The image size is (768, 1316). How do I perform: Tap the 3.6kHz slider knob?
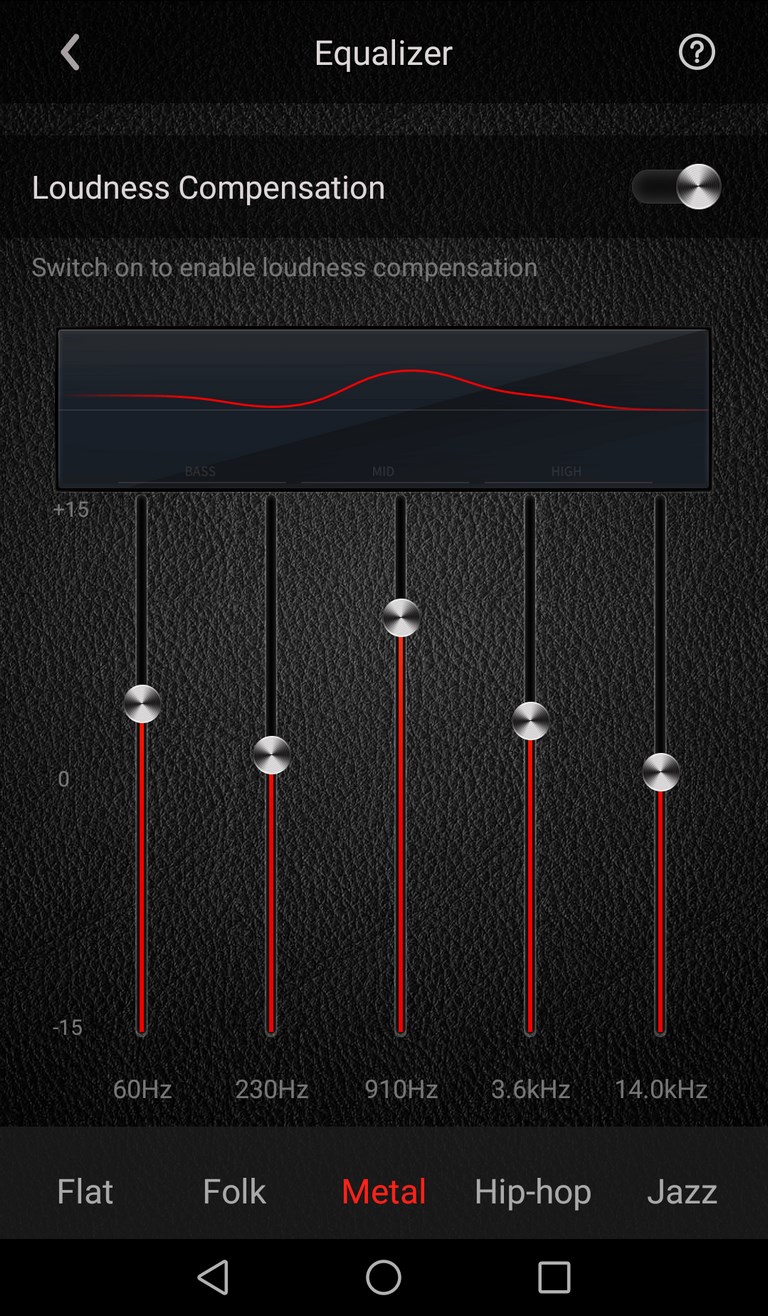point(531,721)
